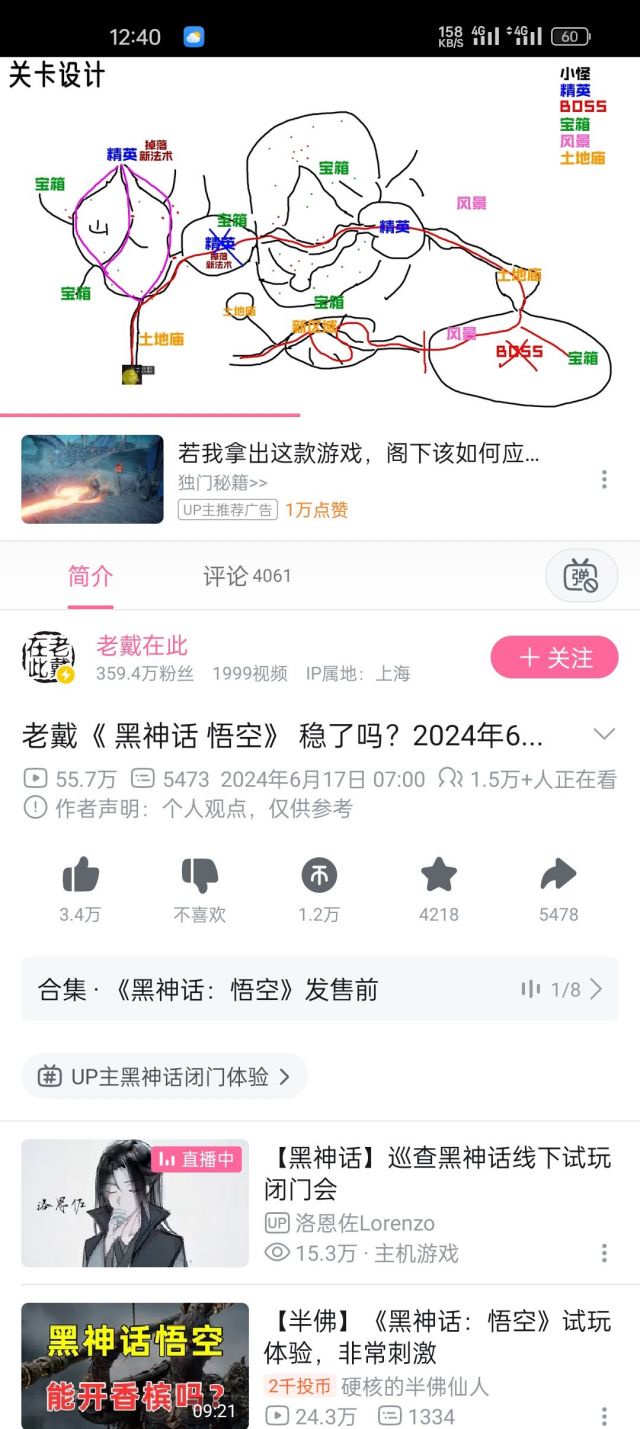
Task: Open more options for 洛恩佐Lorenzo's live stream
Action: pos(604,1253)
